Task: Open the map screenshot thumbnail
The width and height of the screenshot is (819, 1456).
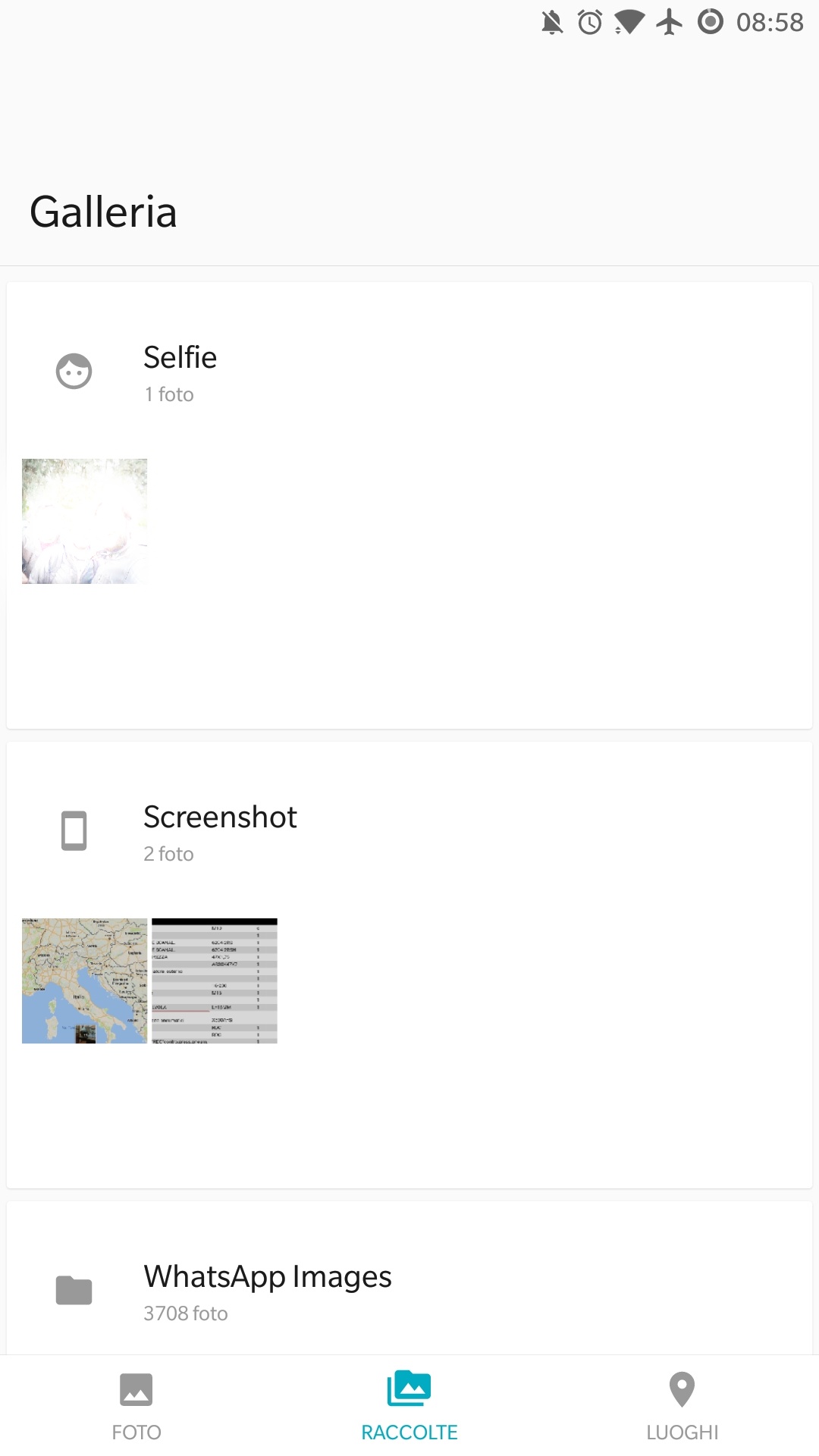Action: coord(84,981)
